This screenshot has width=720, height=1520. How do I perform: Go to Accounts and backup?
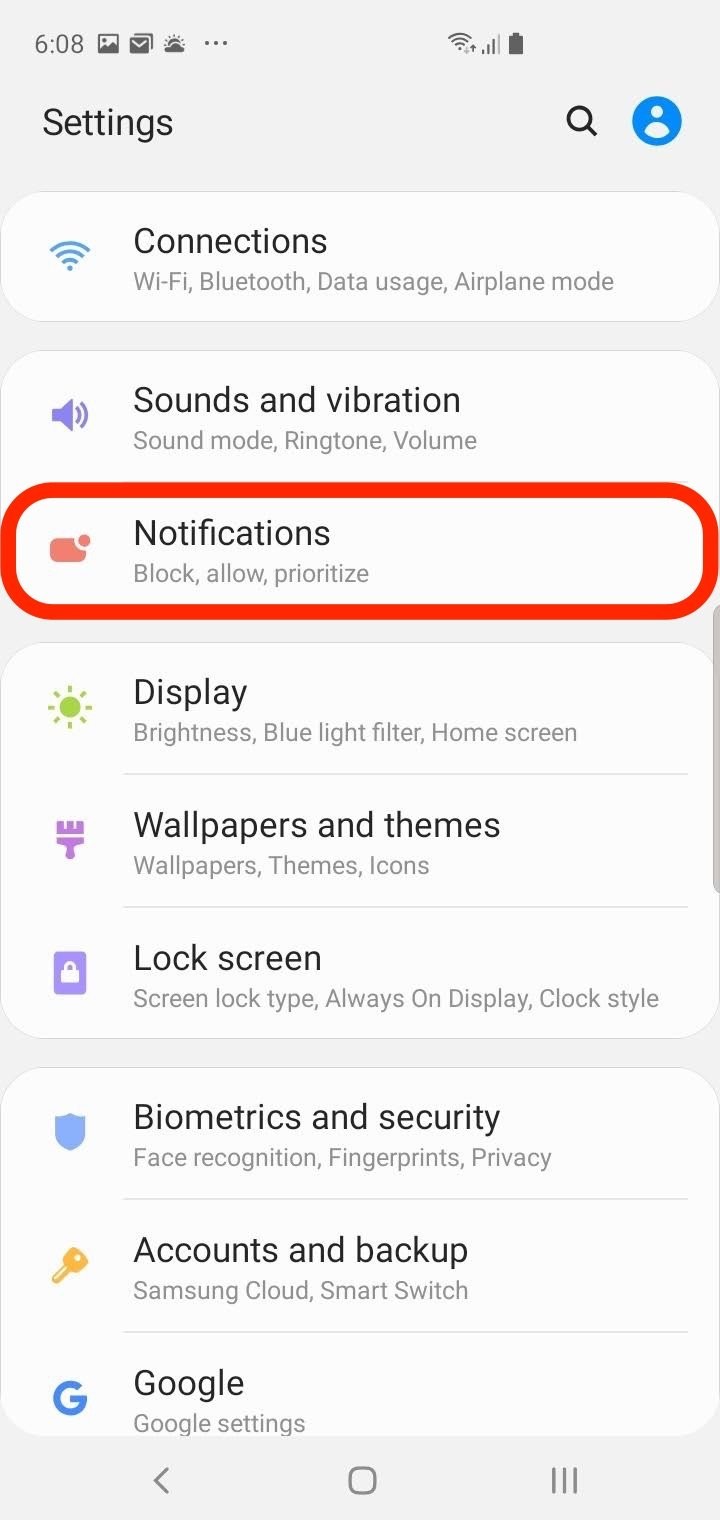(360, 1267)
